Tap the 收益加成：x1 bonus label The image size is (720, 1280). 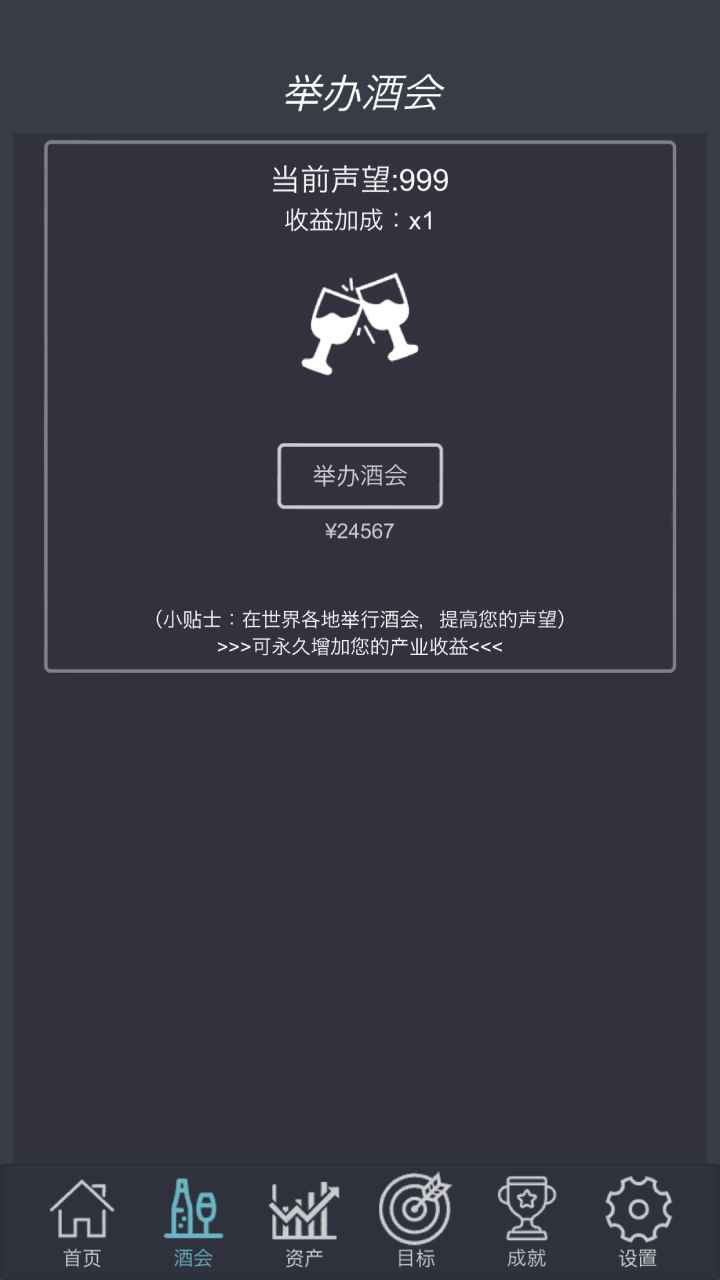[x=360, y=222]
